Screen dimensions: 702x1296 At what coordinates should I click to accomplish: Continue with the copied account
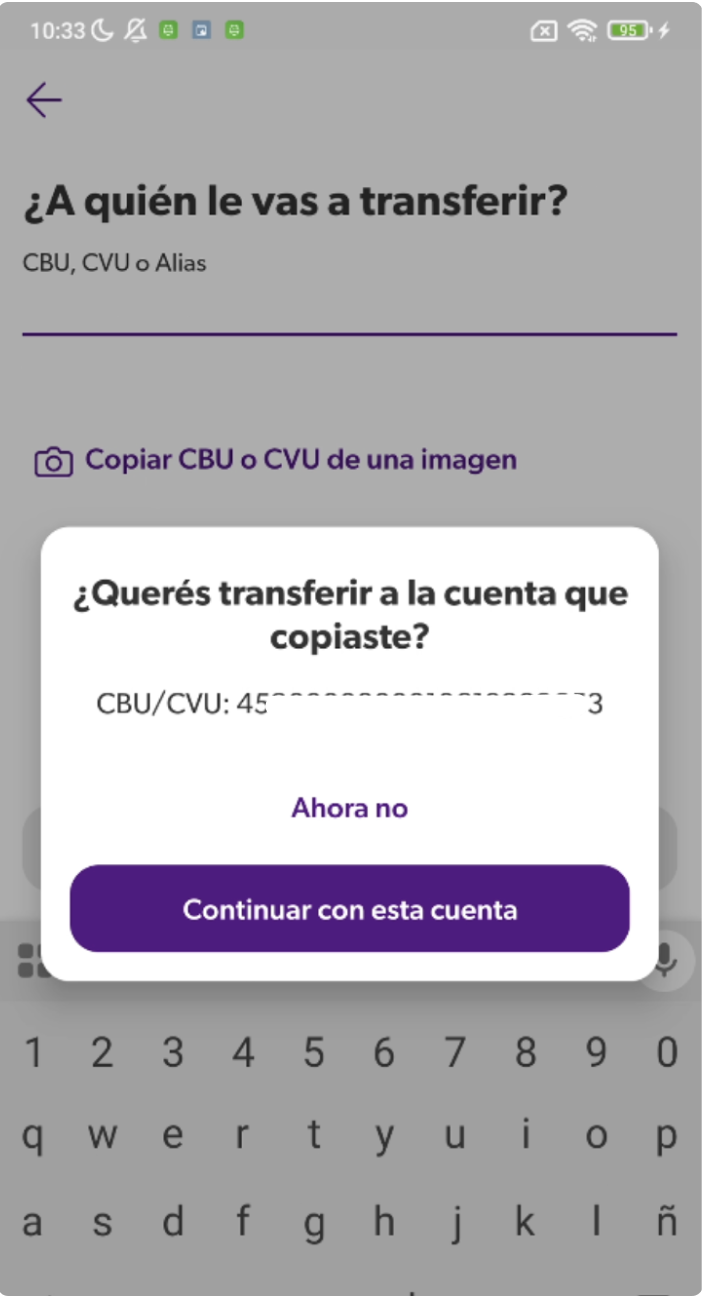point(349,909)
